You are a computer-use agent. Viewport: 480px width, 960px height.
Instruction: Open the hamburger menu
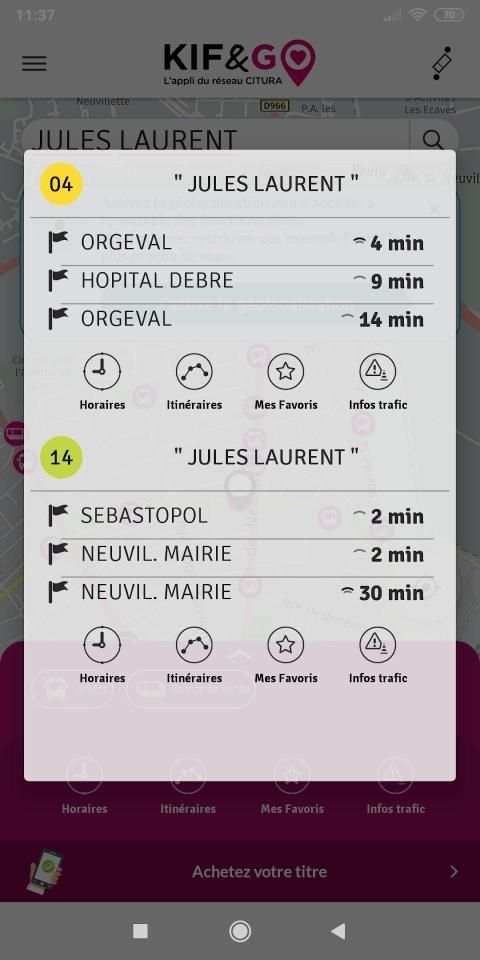click(x=34, y=63)
